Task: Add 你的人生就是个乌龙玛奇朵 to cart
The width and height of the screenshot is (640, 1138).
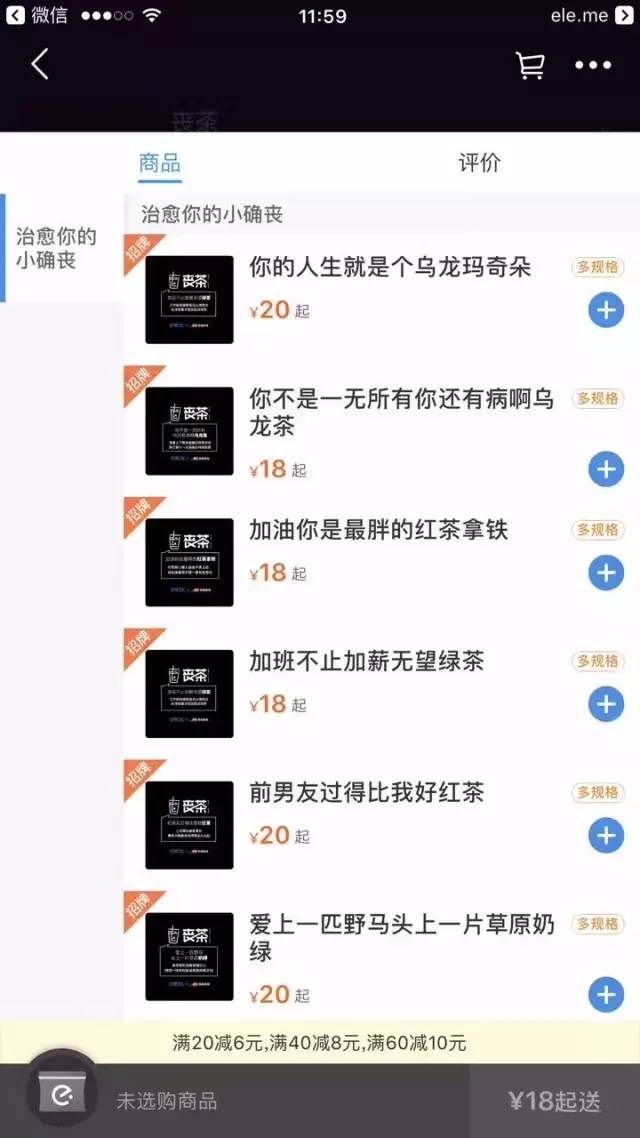Action: 606,311
